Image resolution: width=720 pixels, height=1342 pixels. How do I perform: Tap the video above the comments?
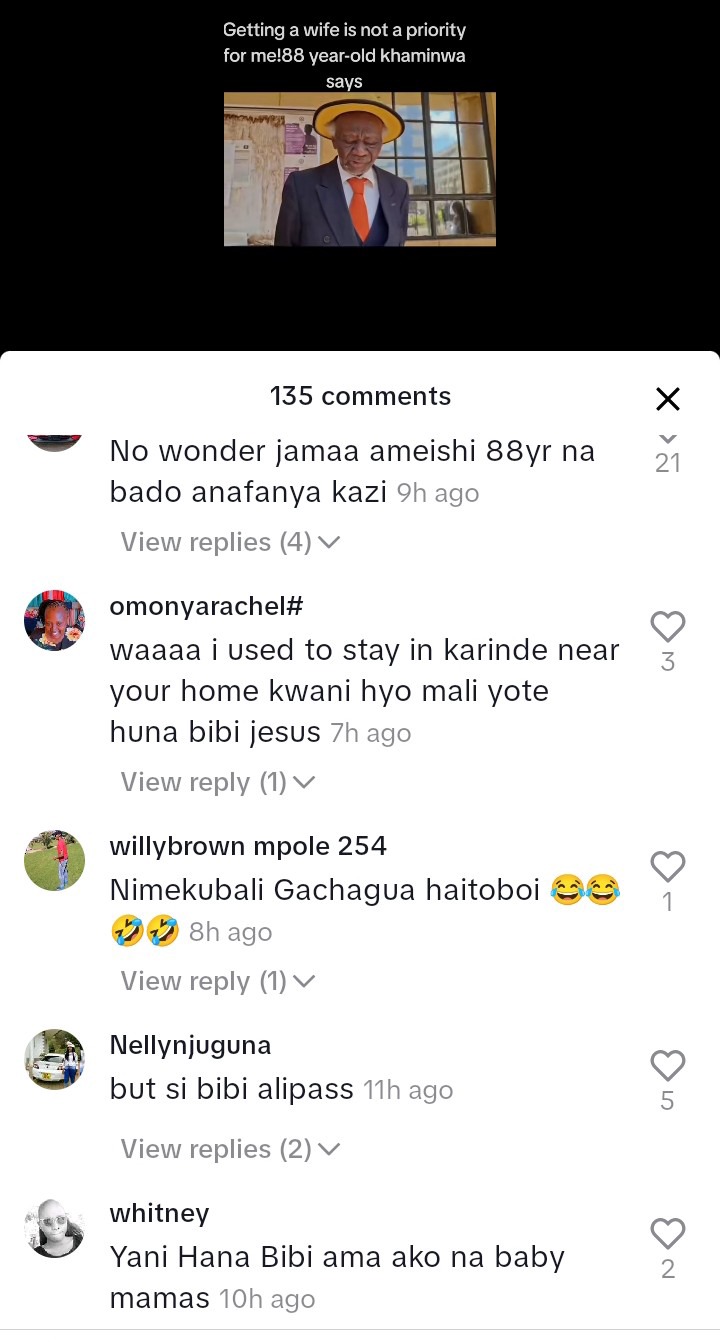359,168
